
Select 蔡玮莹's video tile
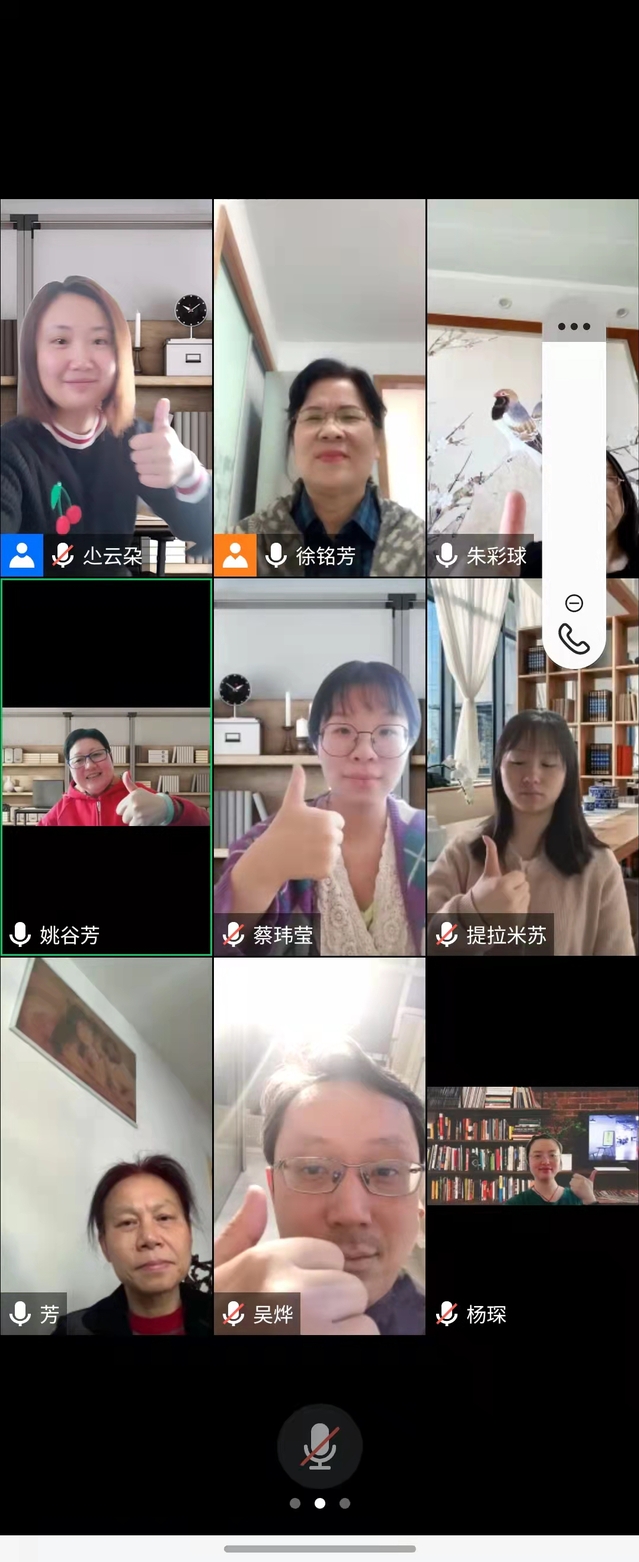[319, 767]
